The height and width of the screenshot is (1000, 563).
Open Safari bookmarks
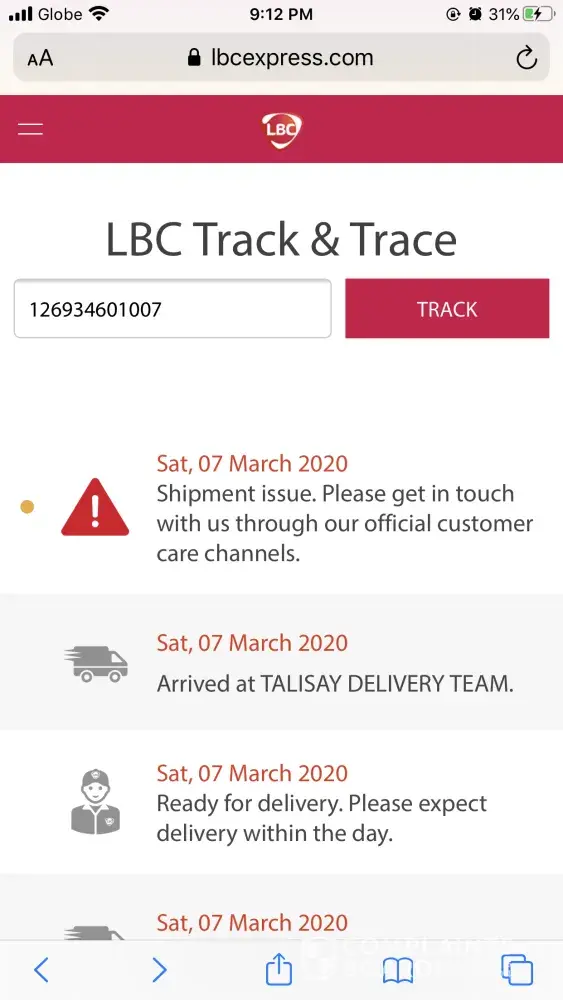pyautogui.click(x=398, y=971)
